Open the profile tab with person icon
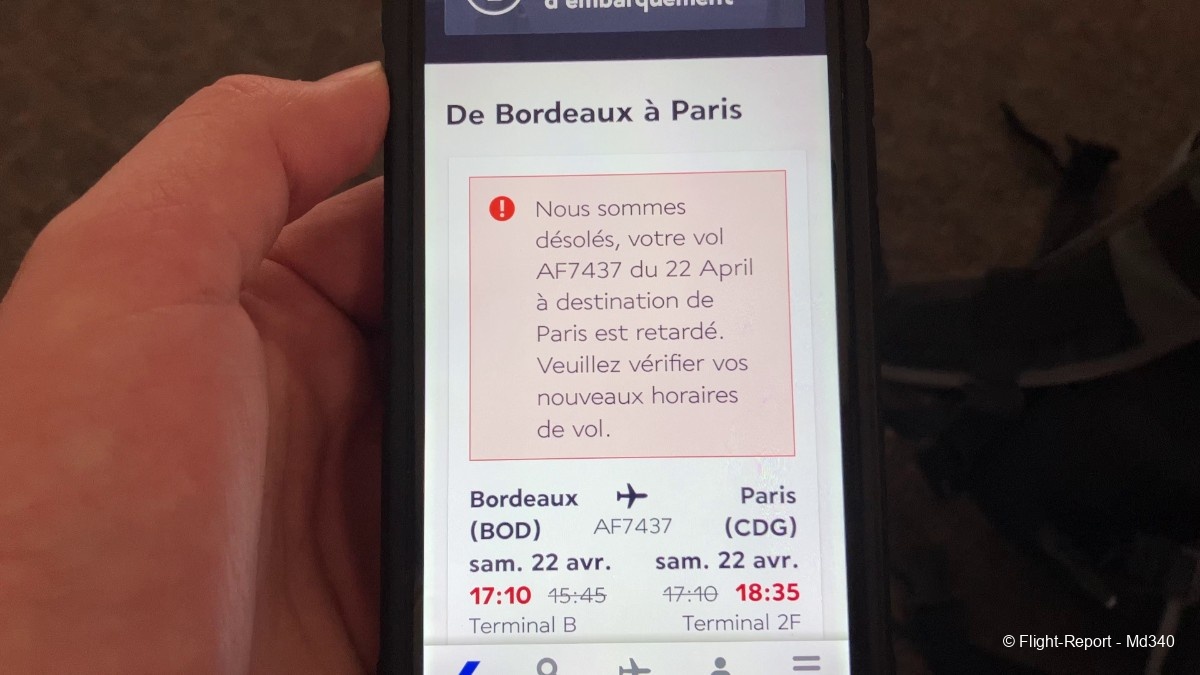Image resolution: width=1200 pixels, height=675 pixels. [720, 667]
